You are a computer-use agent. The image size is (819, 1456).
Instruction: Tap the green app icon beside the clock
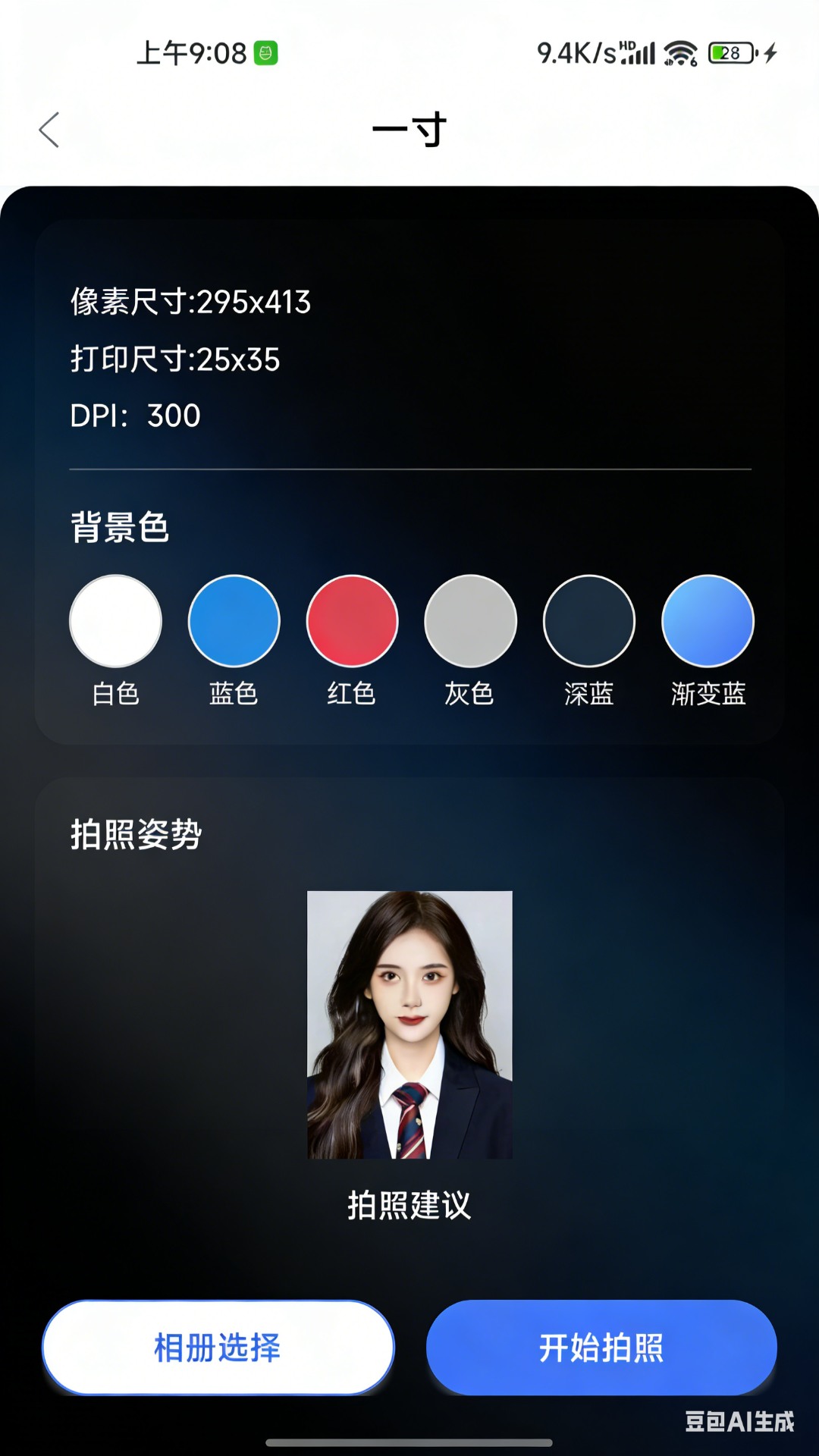tap(265, 52)
